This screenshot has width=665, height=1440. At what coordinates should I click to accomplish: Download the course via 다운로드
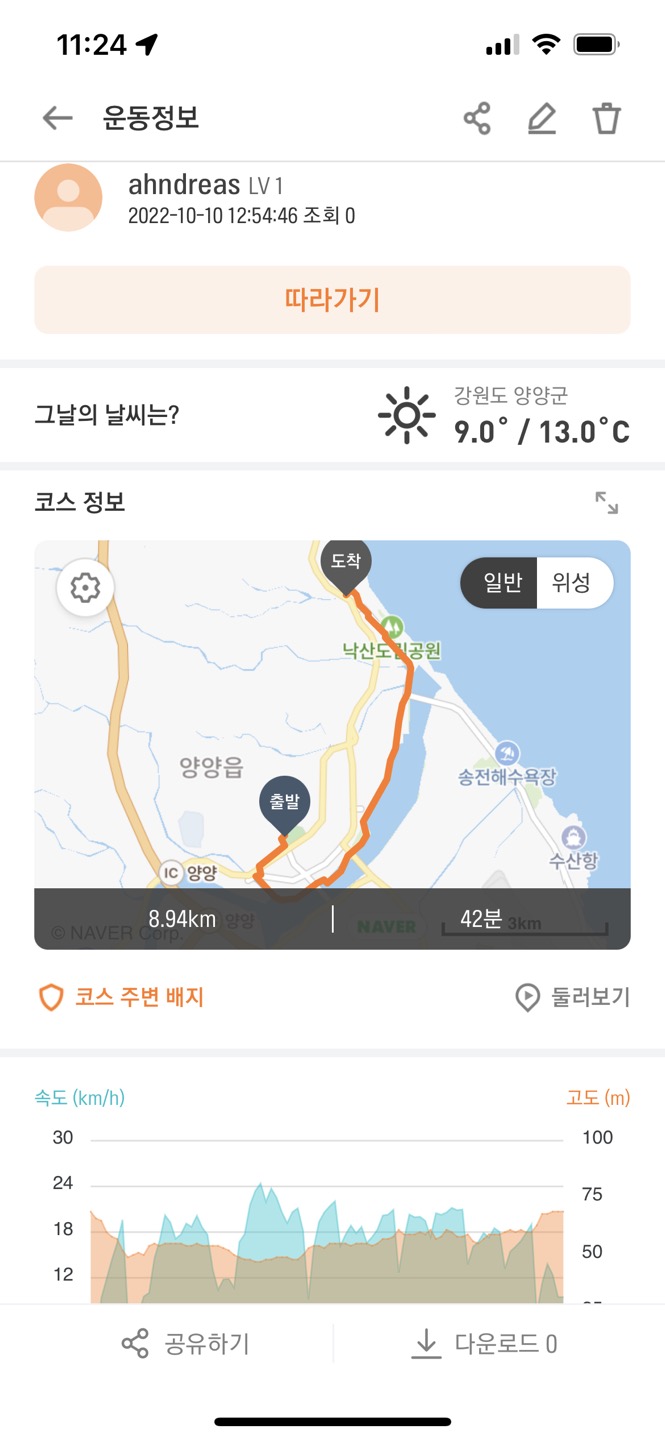484,1343
